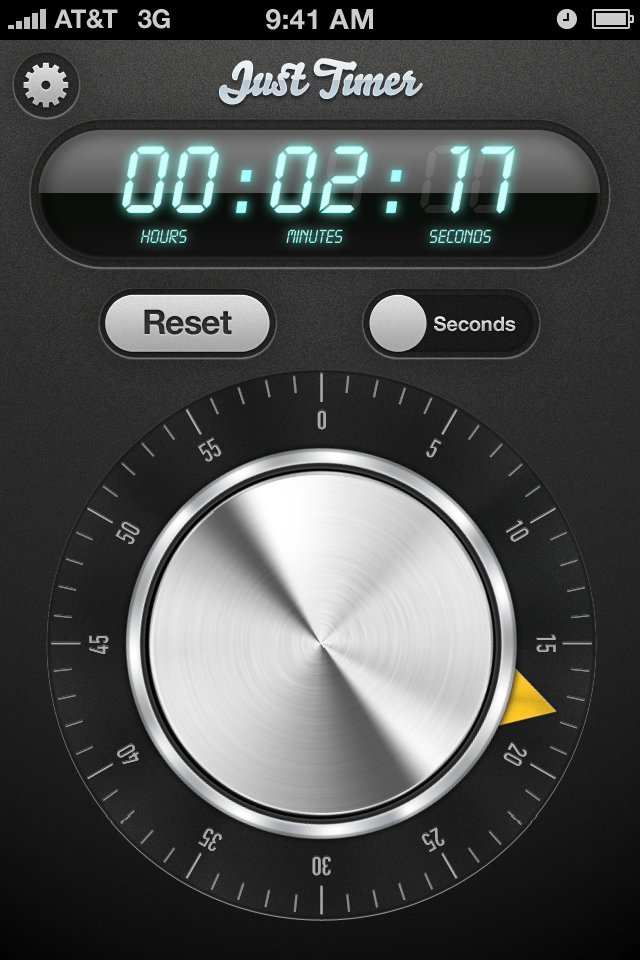Toggle the Seconds switch

point(450,323)
